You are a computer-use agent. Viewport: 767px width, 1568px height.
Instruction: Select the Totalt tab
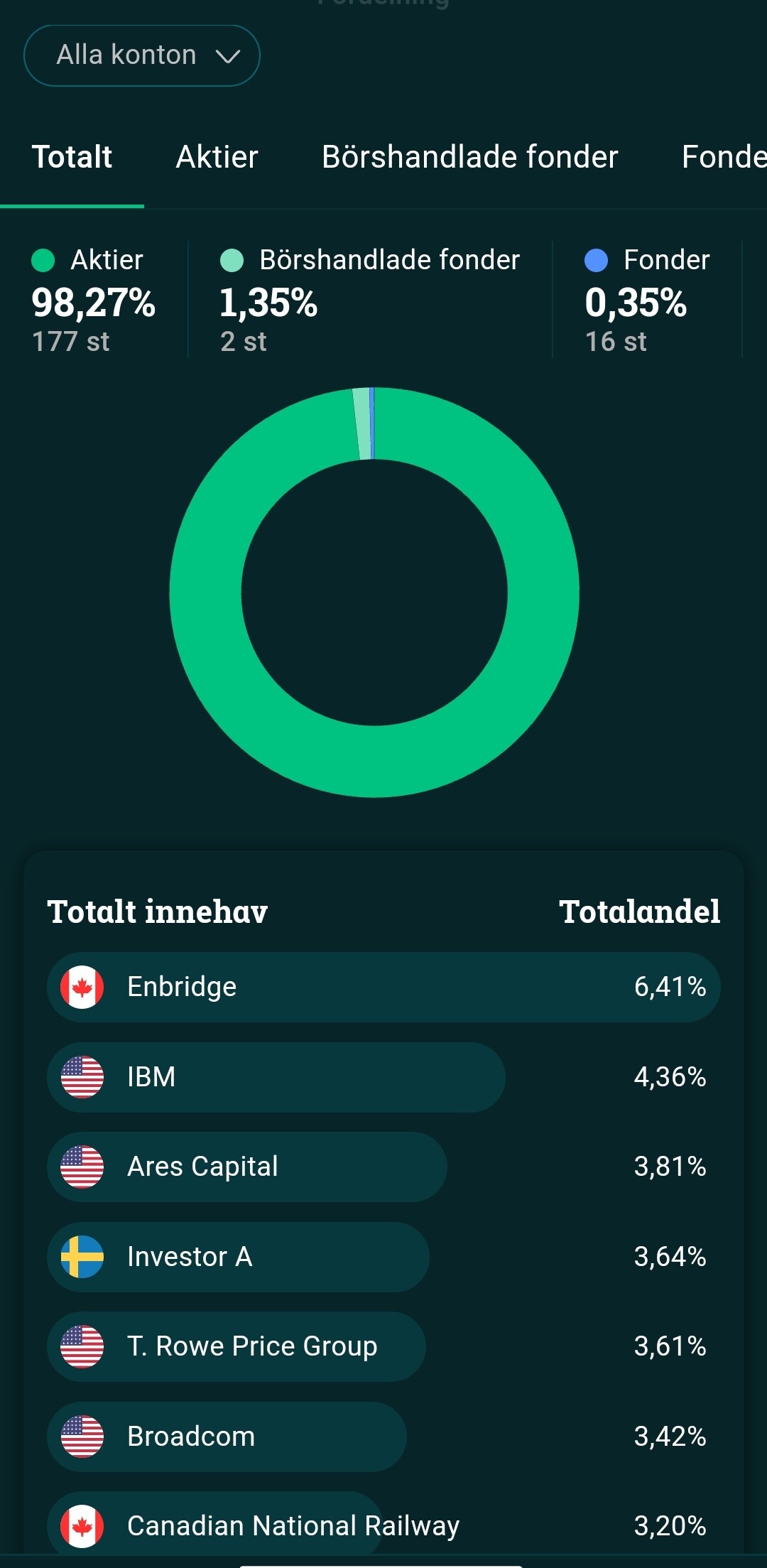(72, 157)
